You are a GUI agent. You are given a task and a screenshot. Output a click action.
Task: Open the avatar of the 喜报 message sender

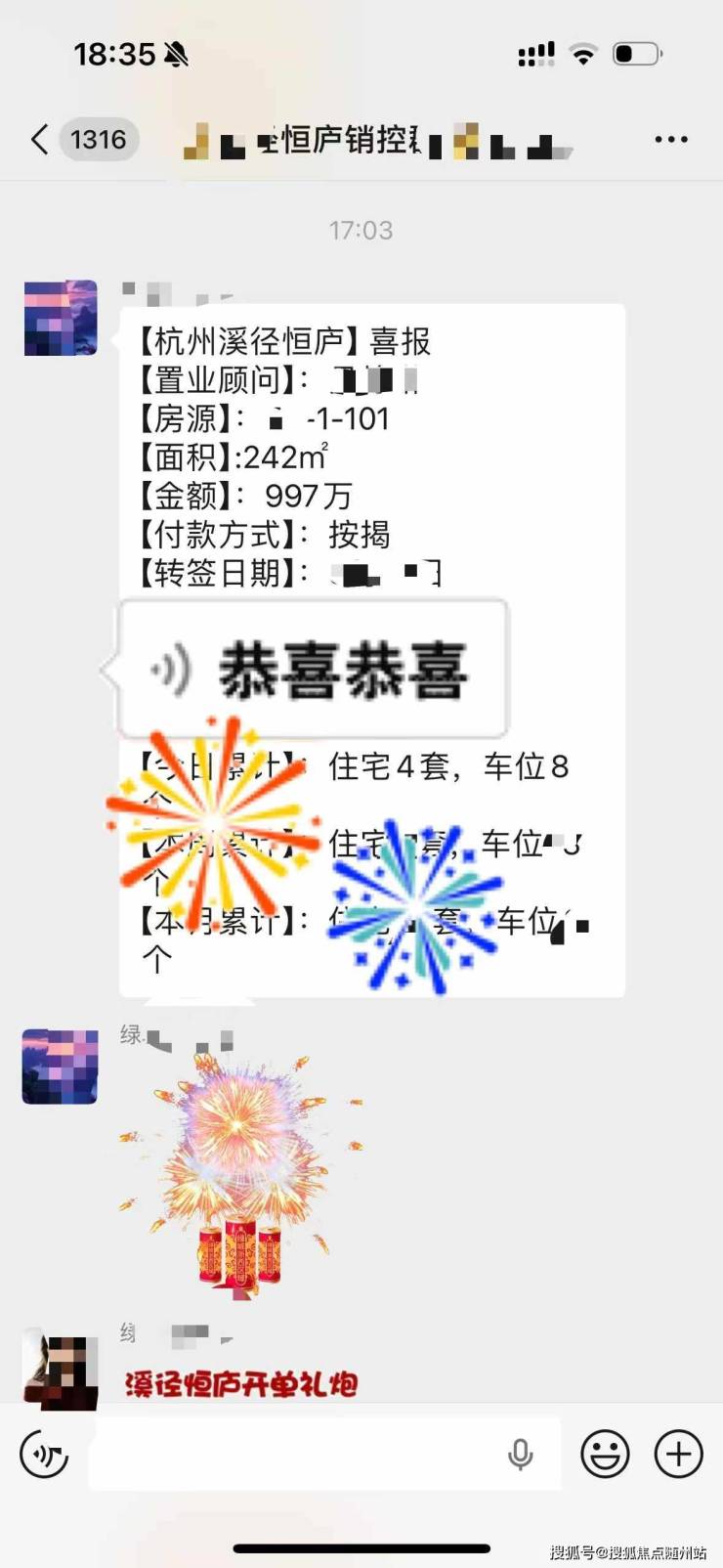61,318
